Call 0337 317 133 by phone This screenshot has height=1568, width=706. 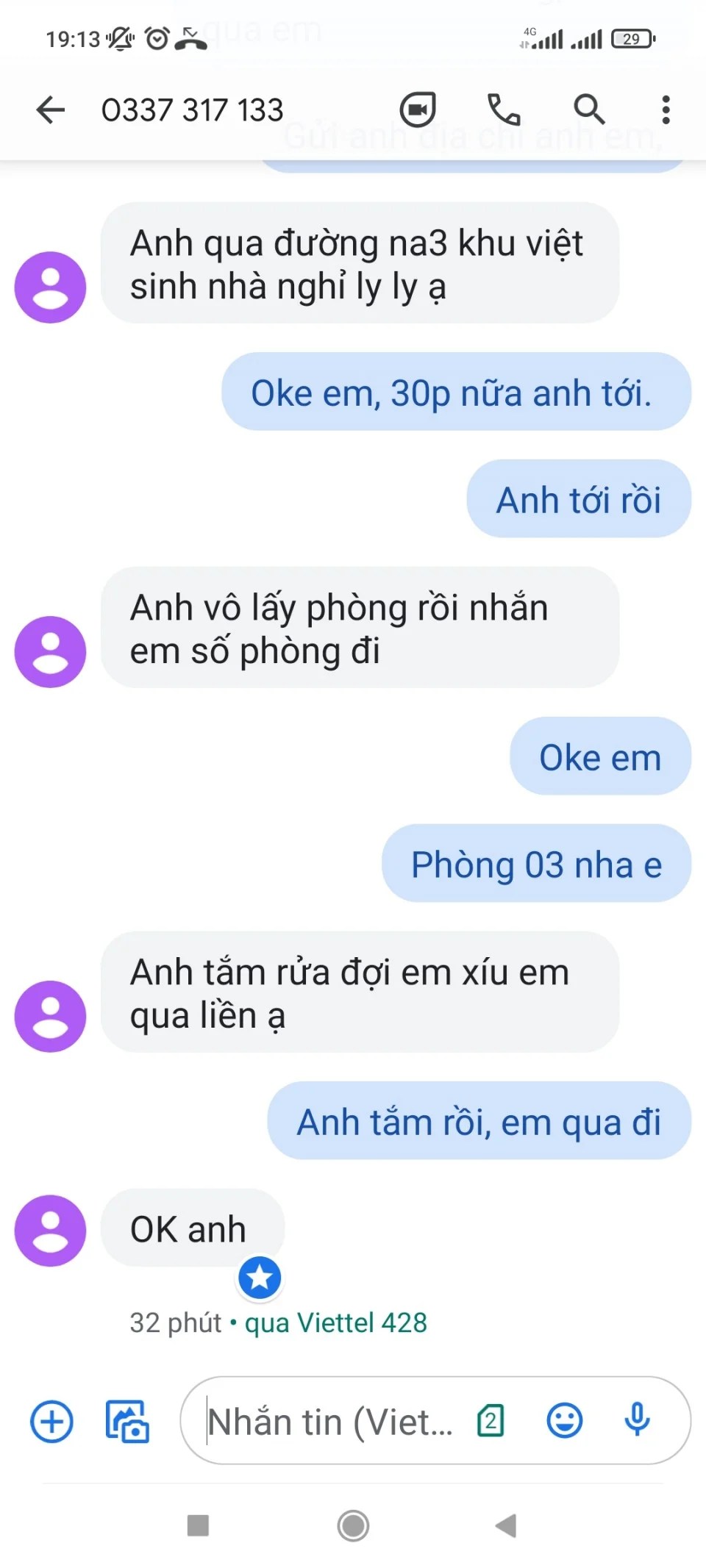click(x=504, y=110)
